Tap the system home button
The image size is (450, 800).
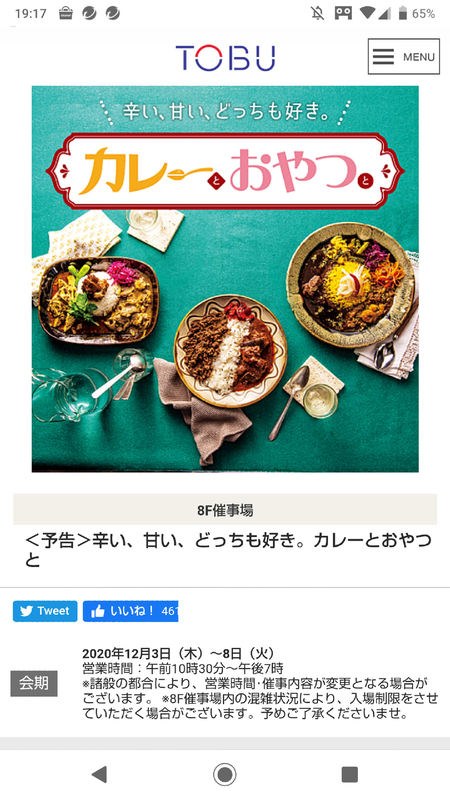point(224,774)
